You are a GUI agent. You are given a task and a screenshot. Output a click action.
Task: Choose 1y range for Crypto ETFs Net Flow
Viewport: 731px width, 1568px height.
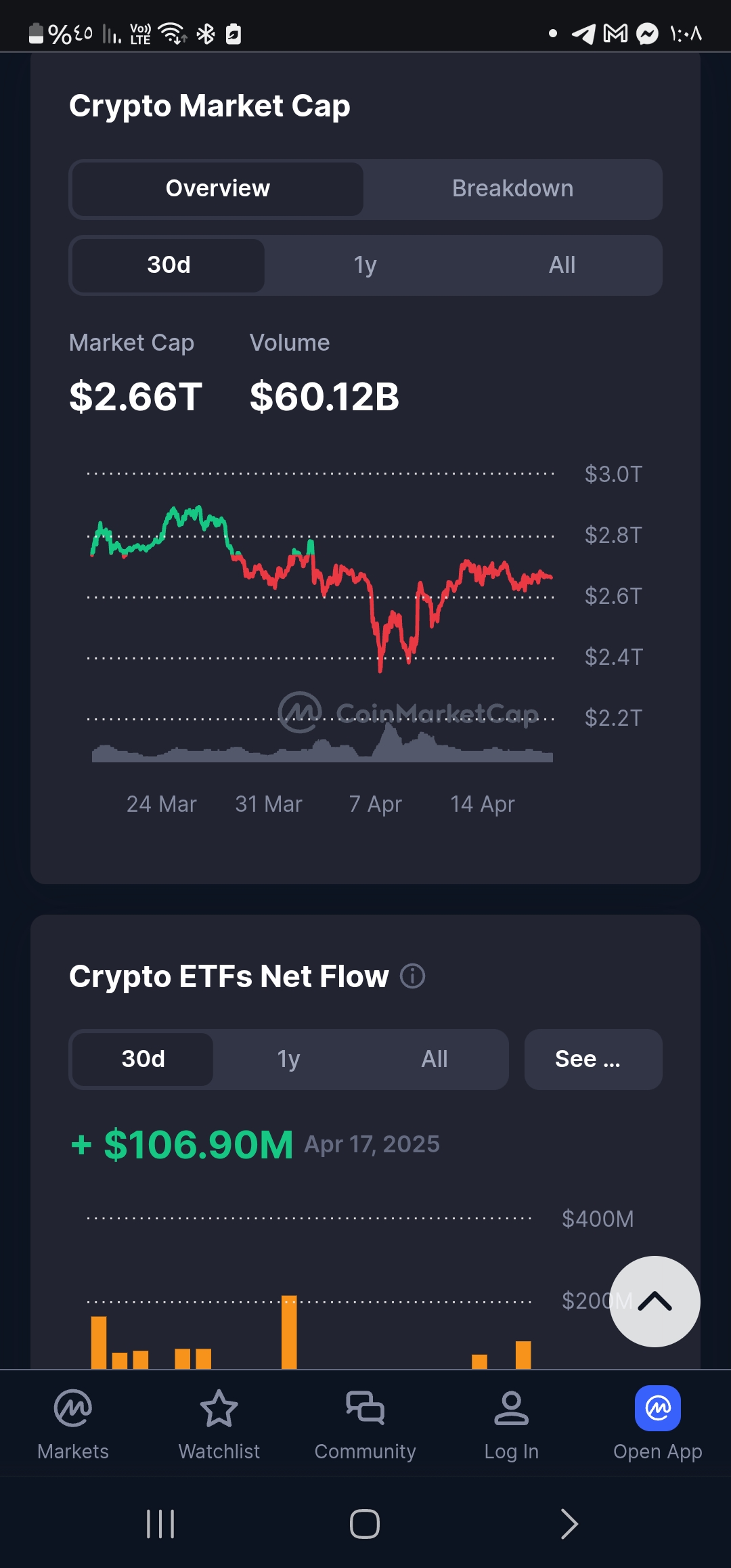pyautogui.click(x=288, y=1060)
